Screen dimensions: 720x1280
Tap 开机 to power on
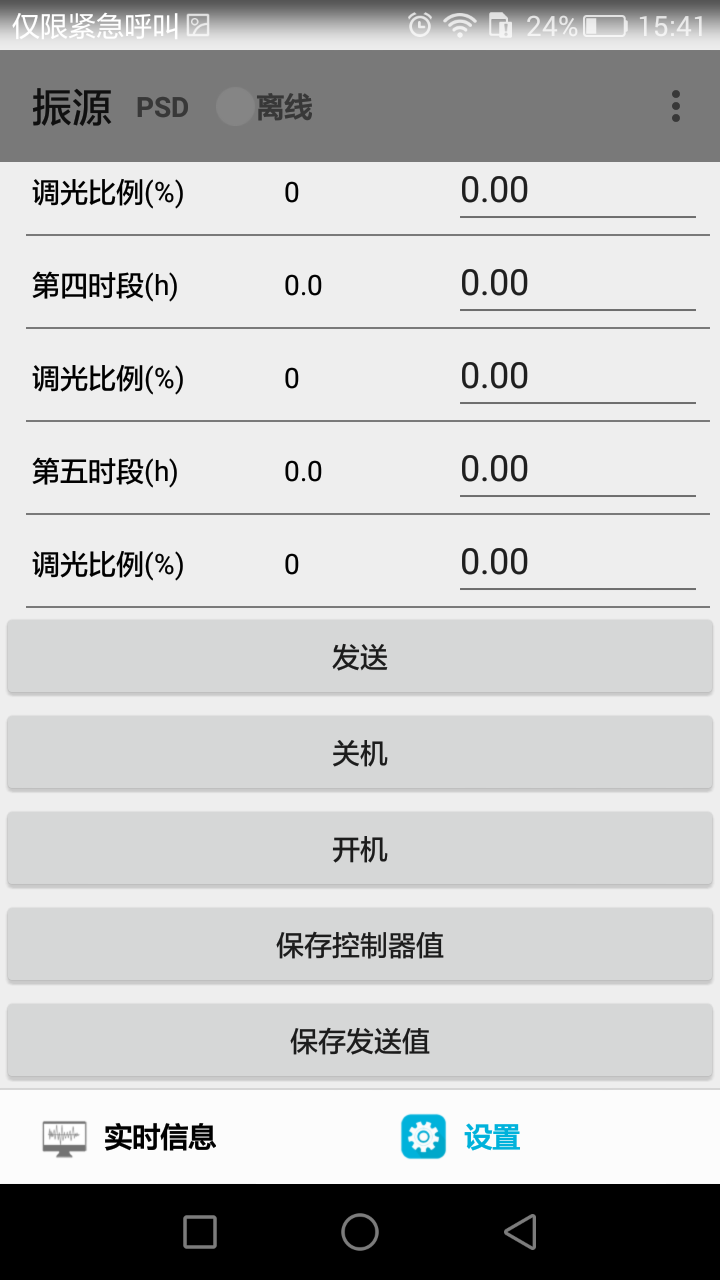[x=360, y=849]
